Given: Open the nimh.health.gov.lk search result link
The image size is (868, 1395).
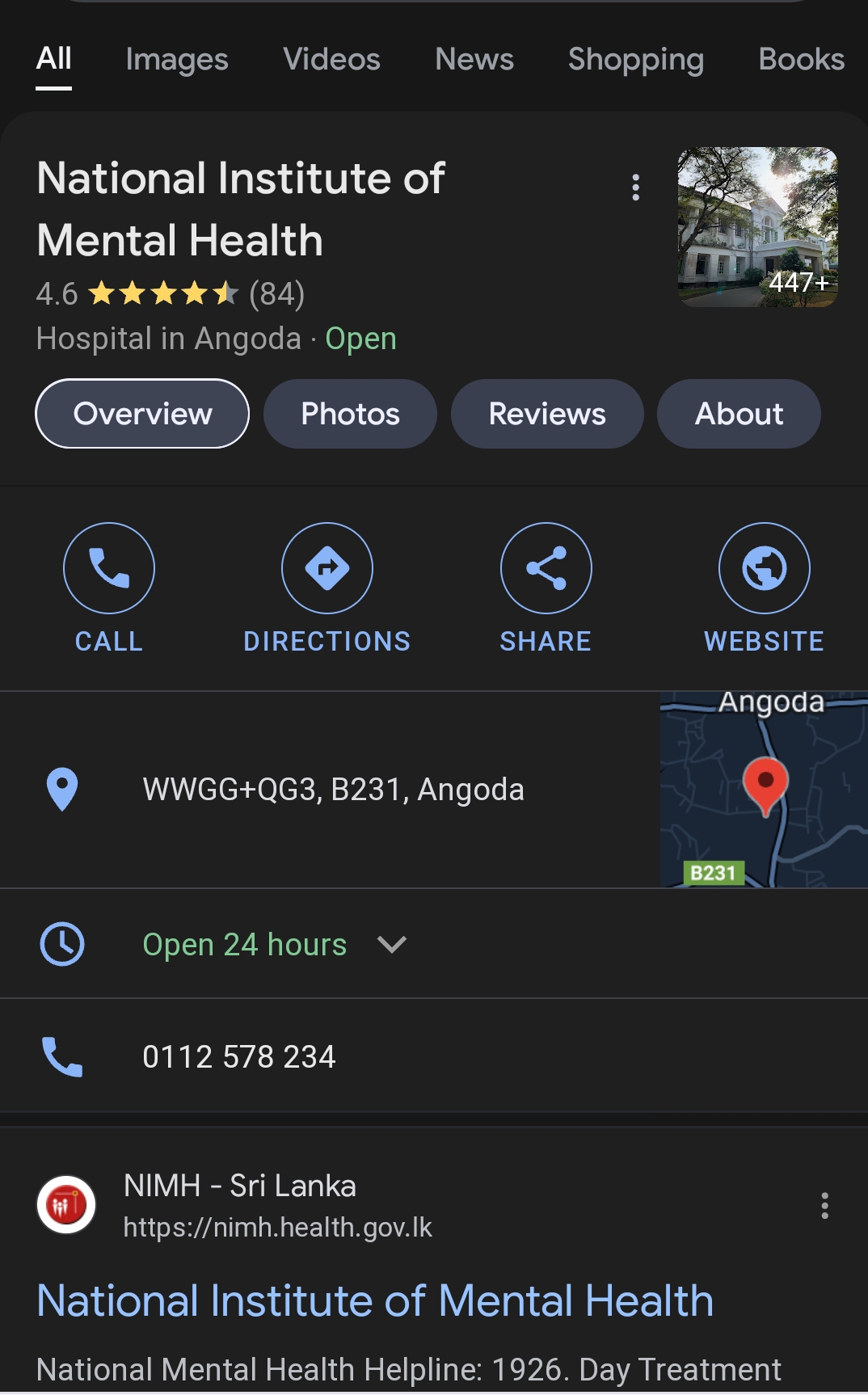Looking at the screenshot, I should point(375,1301).
